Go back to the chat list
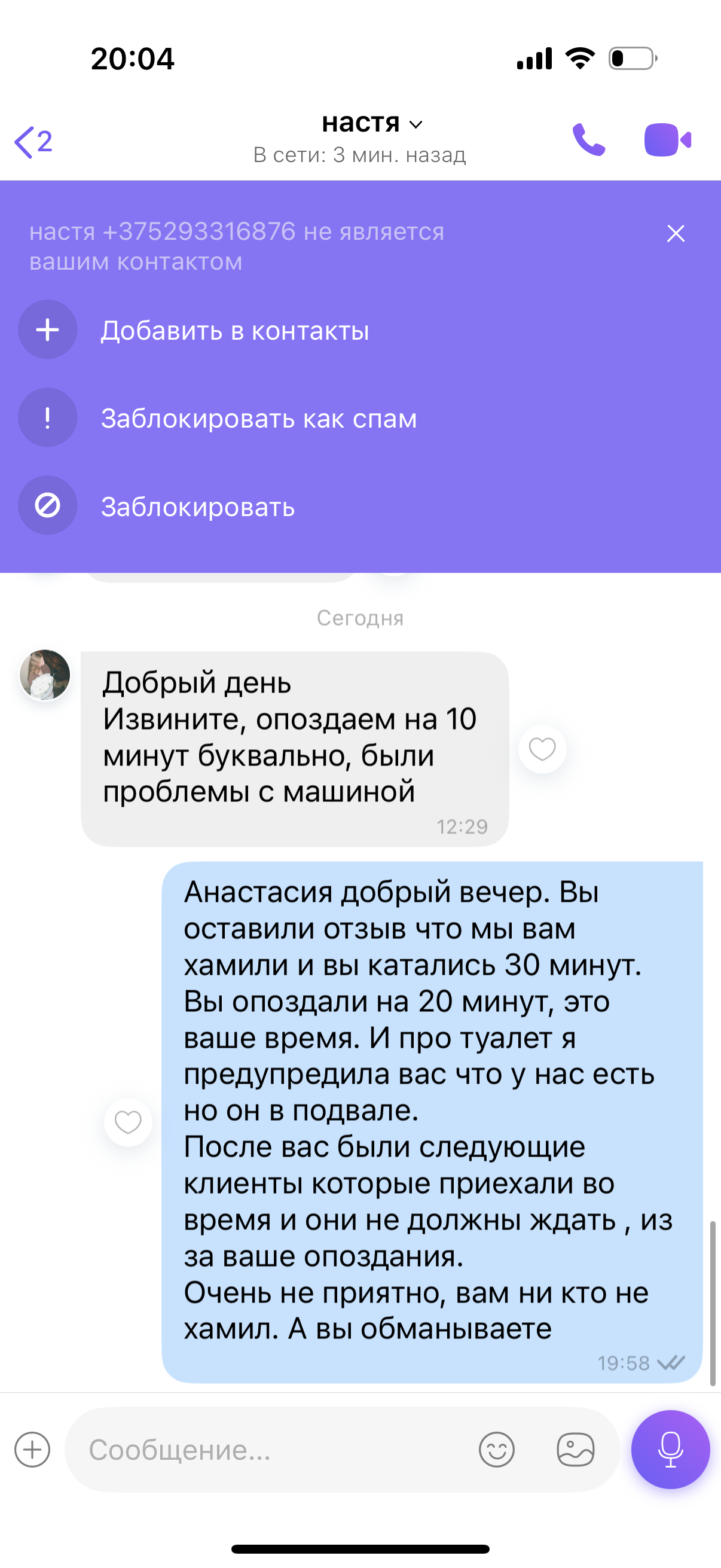 pos(33,142)
